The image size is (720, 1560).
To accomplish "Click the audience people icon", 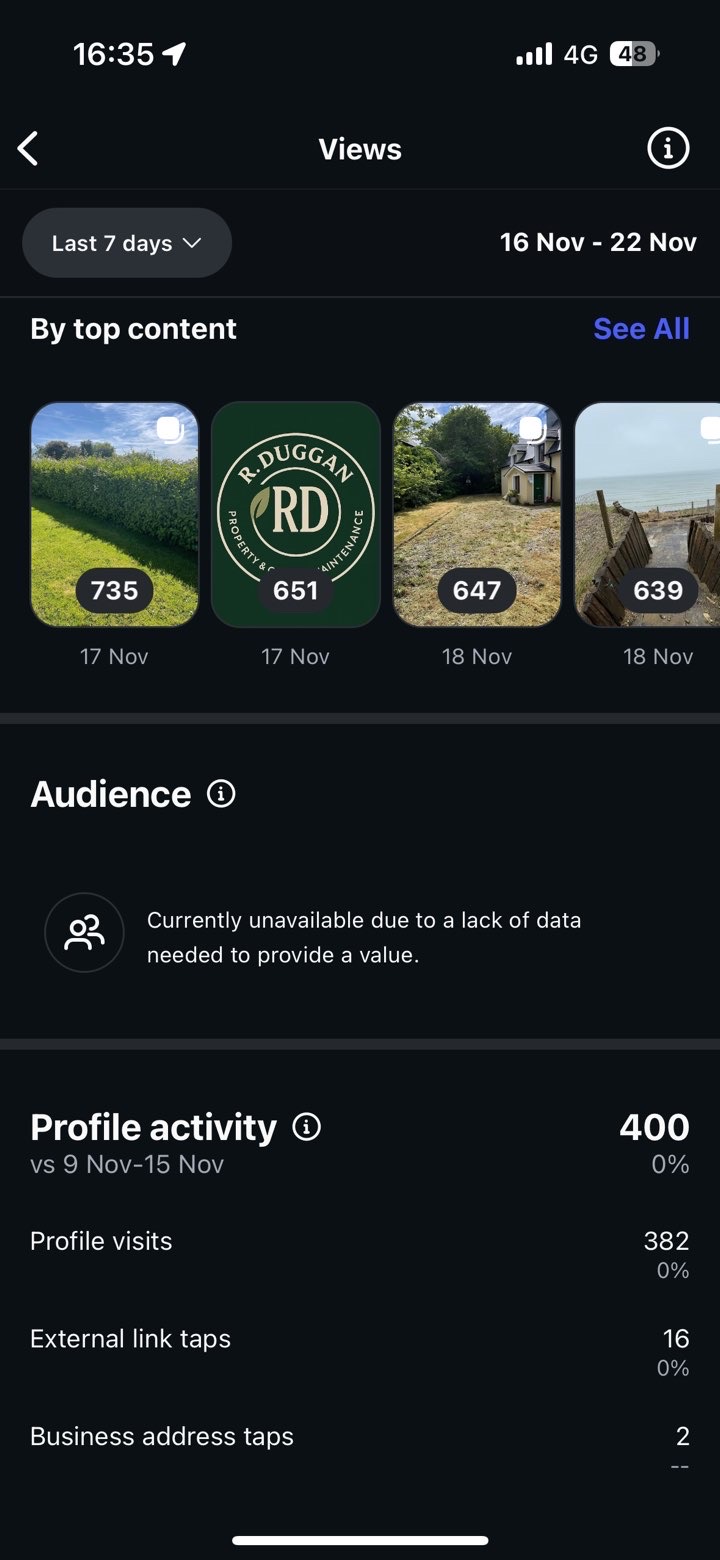I will 84,932.
